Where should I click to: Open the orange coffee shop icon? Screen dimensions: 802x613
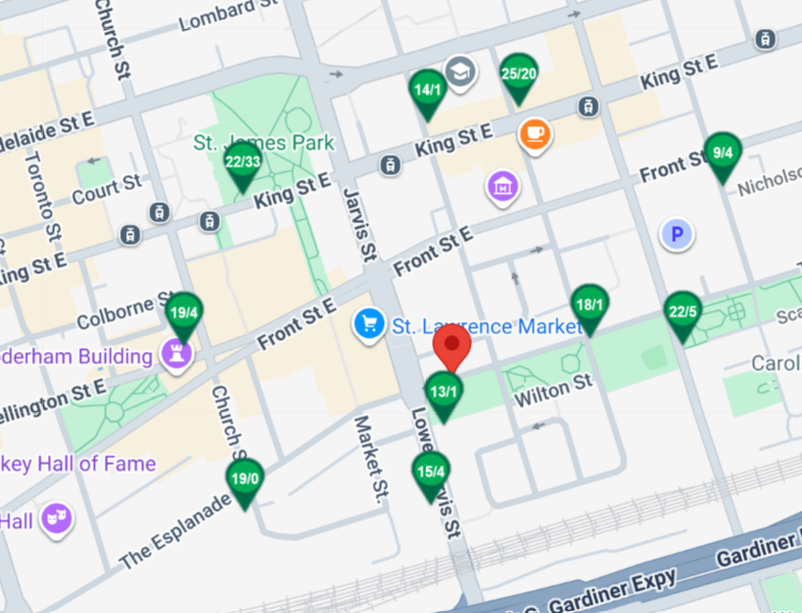point(534,133)
